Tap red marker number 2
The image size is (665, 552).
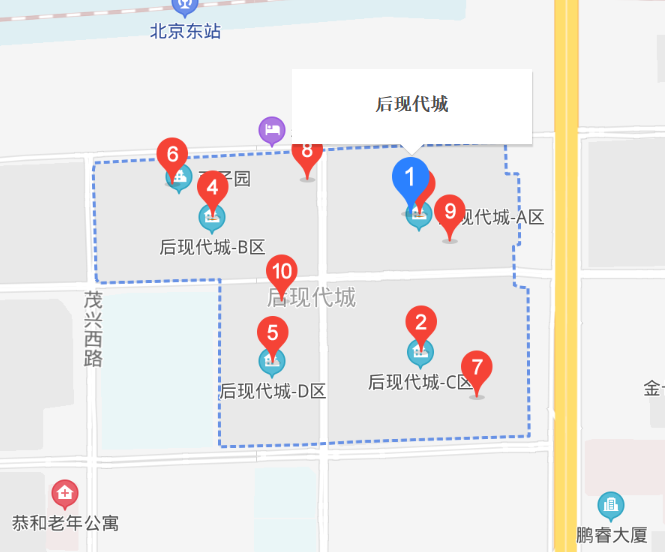point(421,323)
